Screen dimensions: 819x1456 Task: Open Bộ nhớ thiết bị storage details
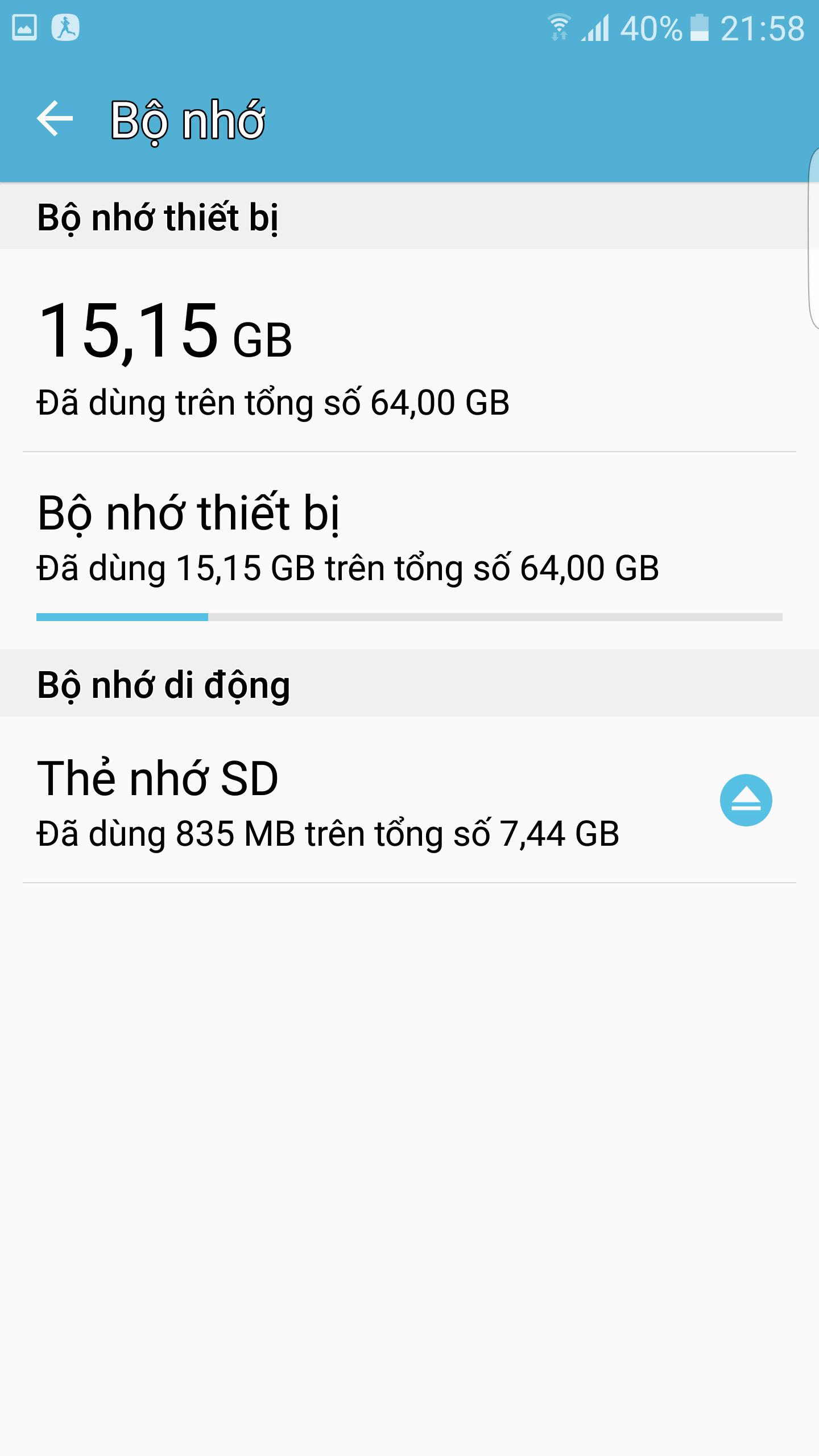click(x=348, y=537)
